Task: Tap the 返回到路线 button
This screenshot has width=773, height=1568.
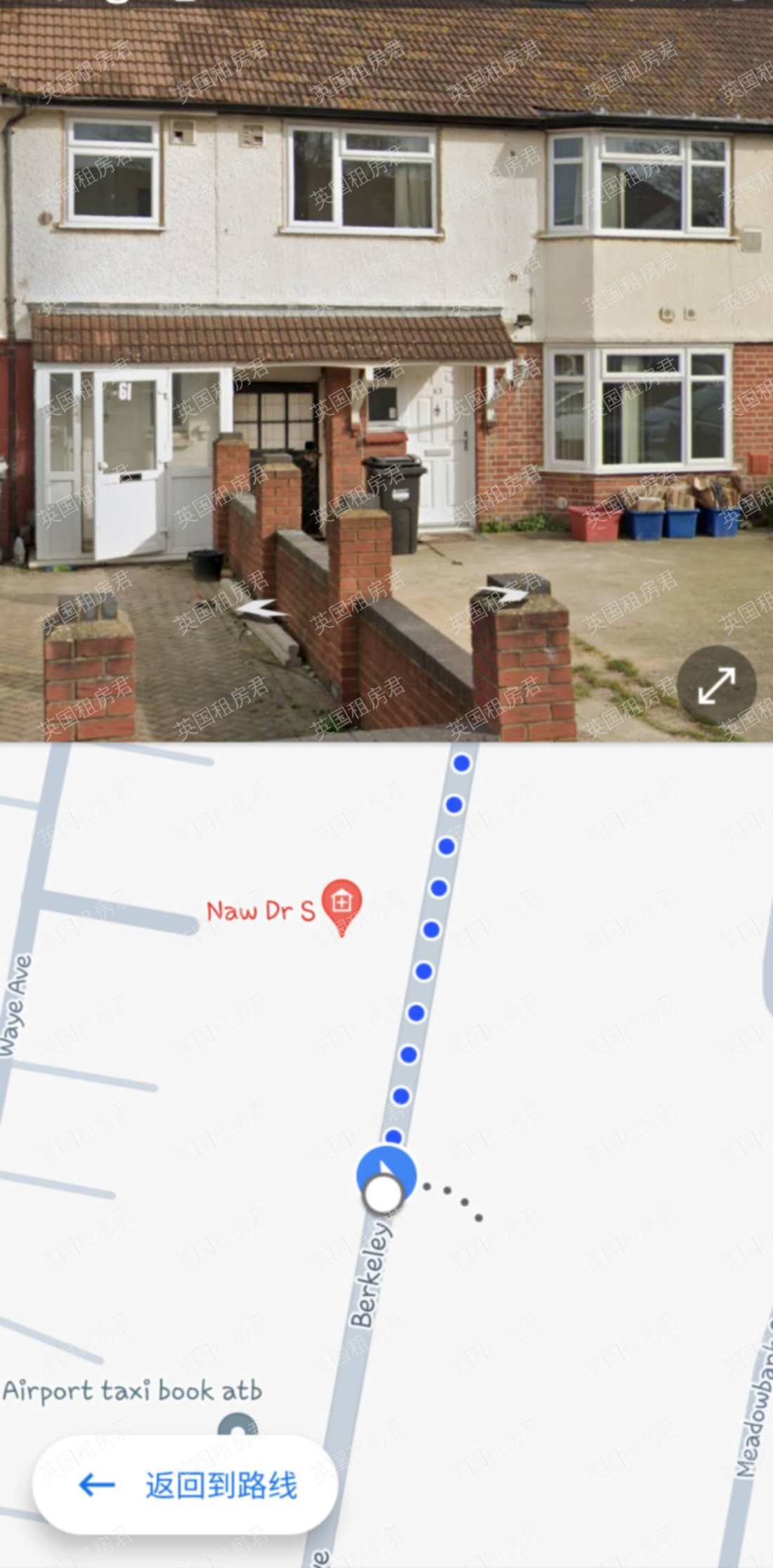Action: point(186,1484)
